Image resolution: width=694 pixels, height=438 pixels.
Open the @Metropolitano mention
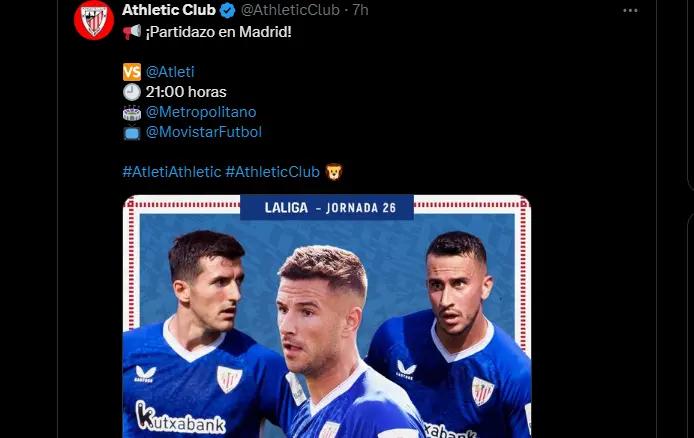pos(201,112)
